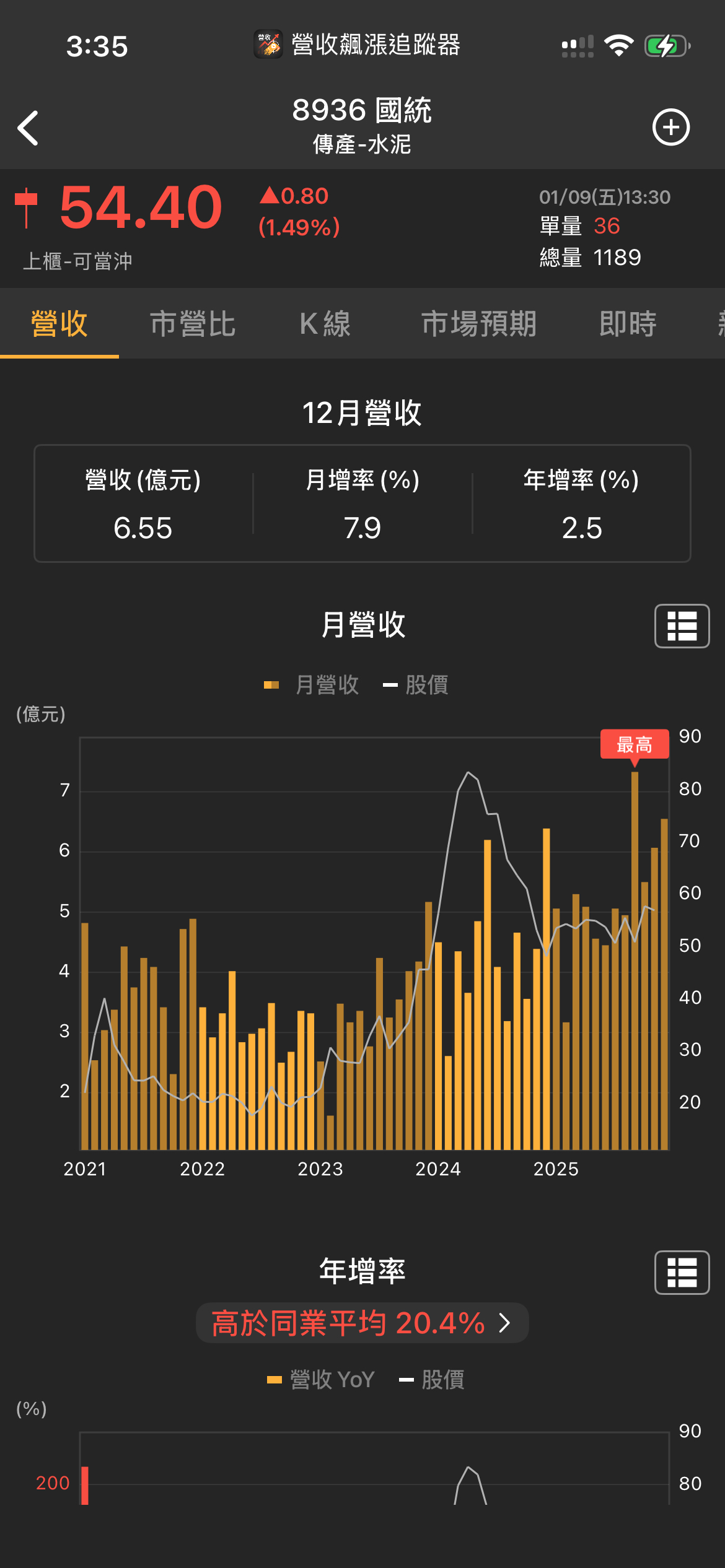Open table view for 月營收 chart
Screen dimensions: 725x1568
(682, 626)
